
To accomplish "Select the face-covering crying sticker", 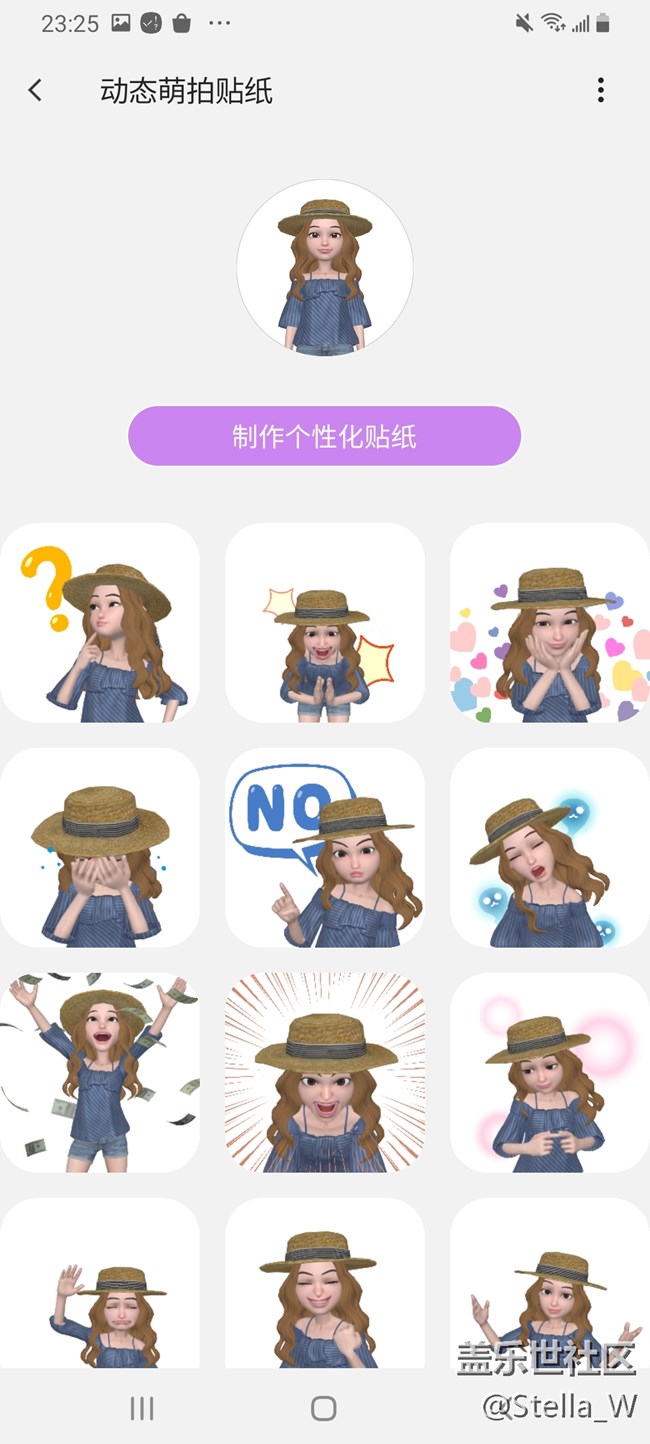I will 100,847.
